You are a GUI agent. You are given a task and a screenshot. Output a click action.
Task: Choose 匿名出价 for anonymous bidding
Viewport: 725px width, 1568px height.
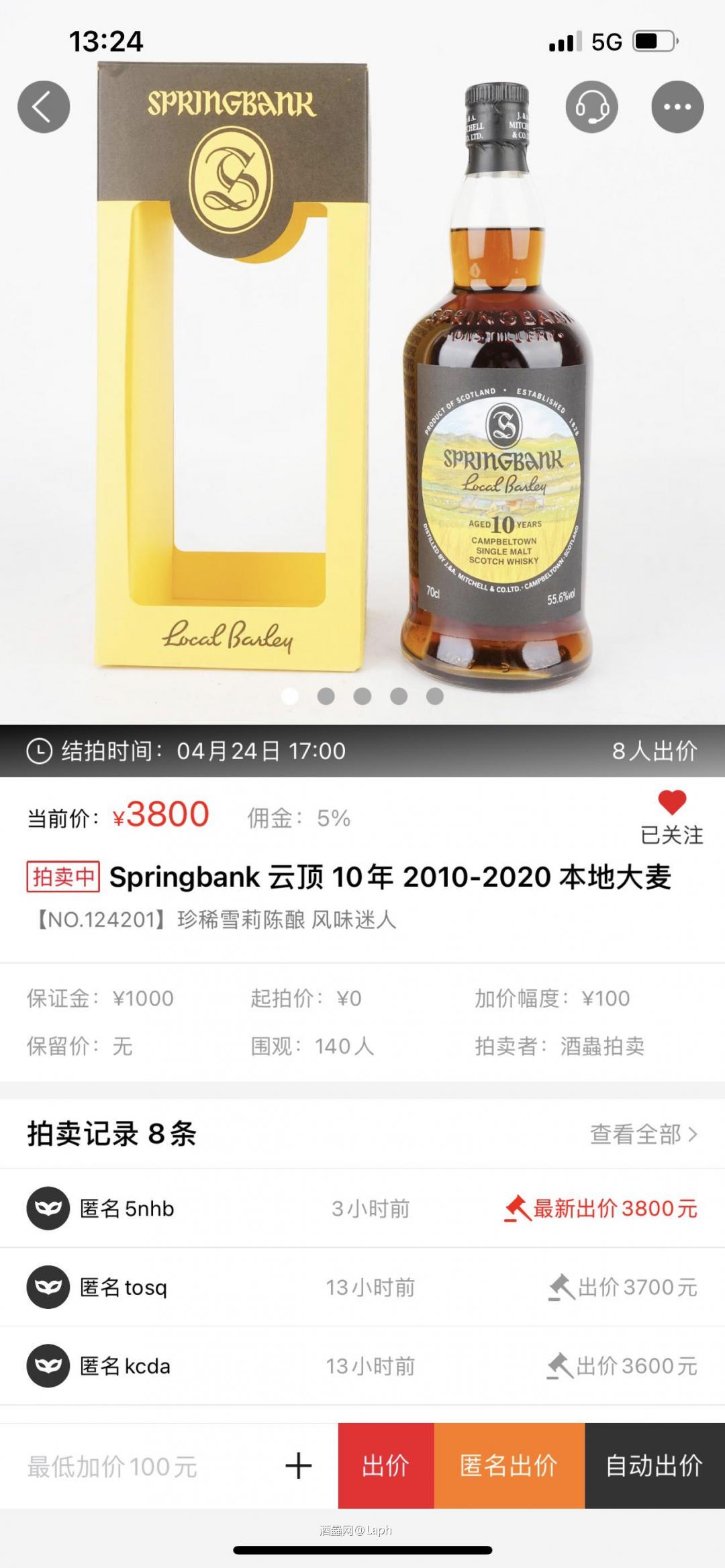[x=510, y=1467]
